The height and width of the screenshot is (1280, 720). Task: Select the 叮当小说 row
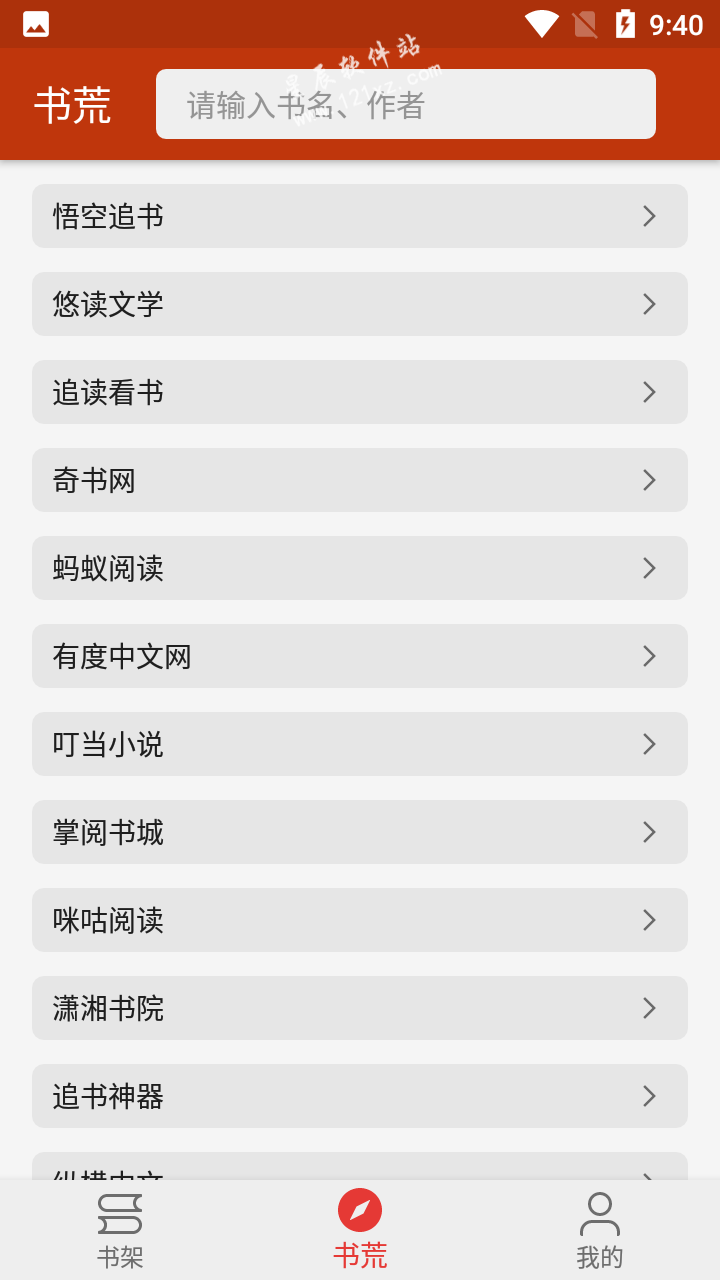click(x=360, y=744)
